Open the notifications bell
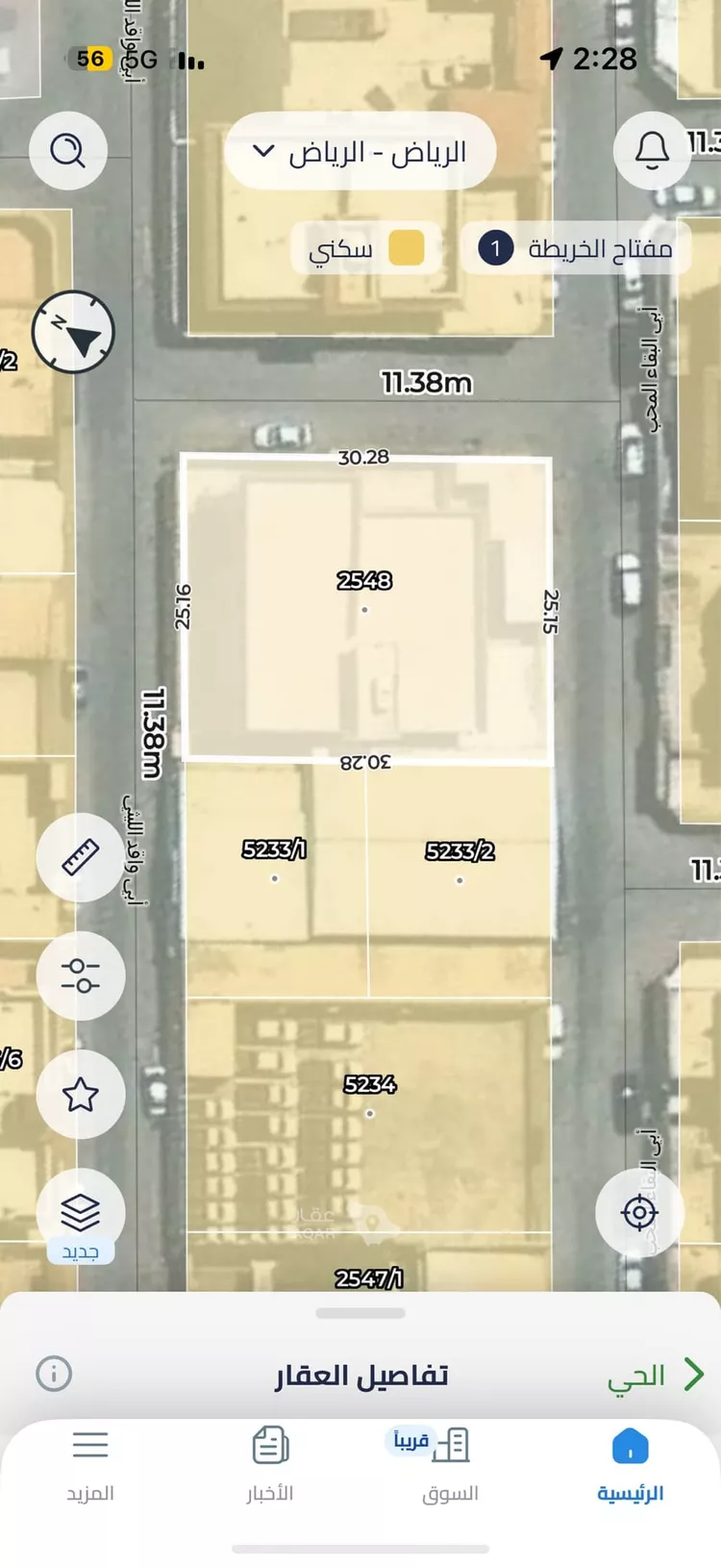This screenshot has width=721, height=1568. (652, 151)
